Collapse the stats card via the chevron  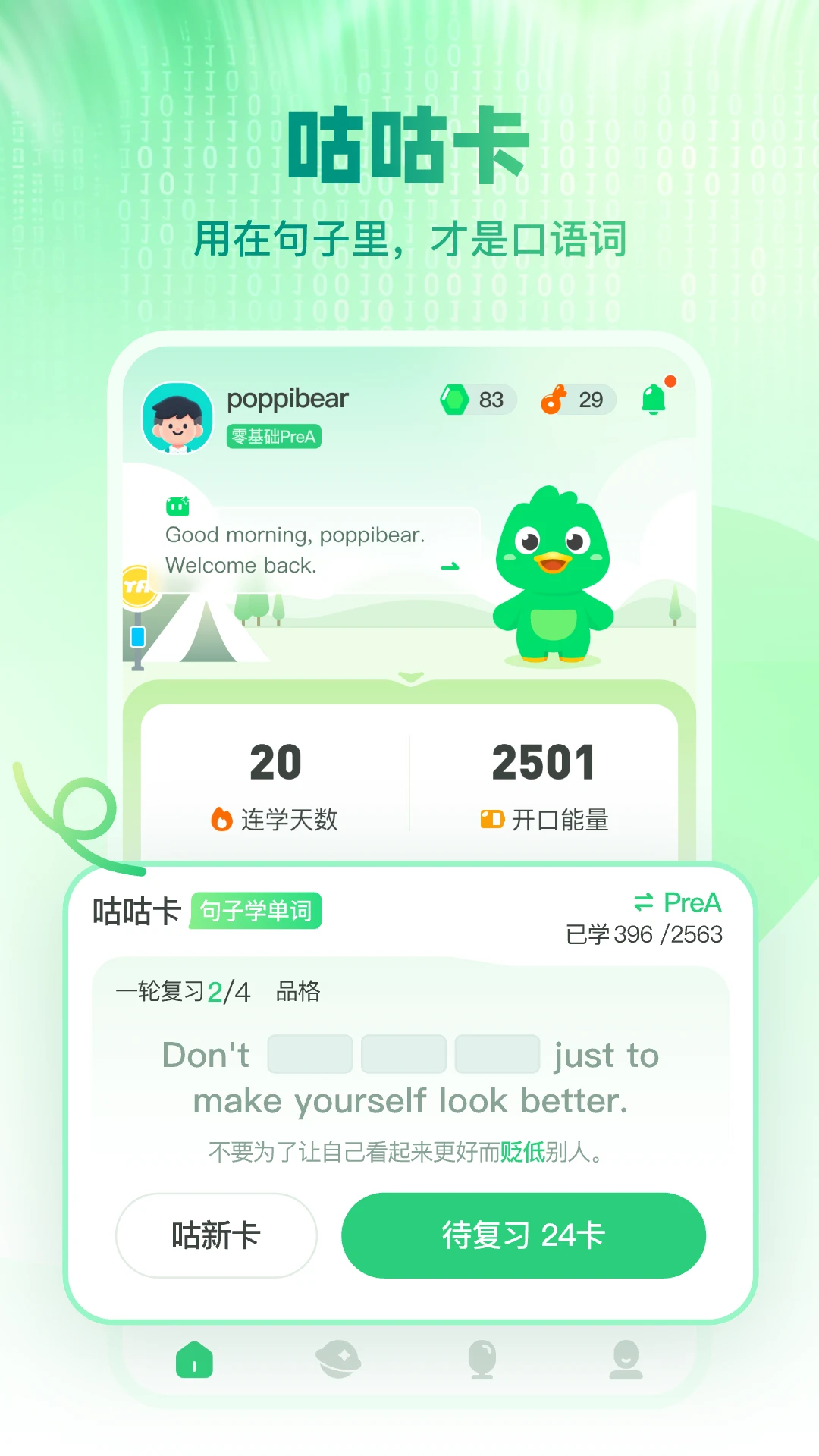point(409,679)
